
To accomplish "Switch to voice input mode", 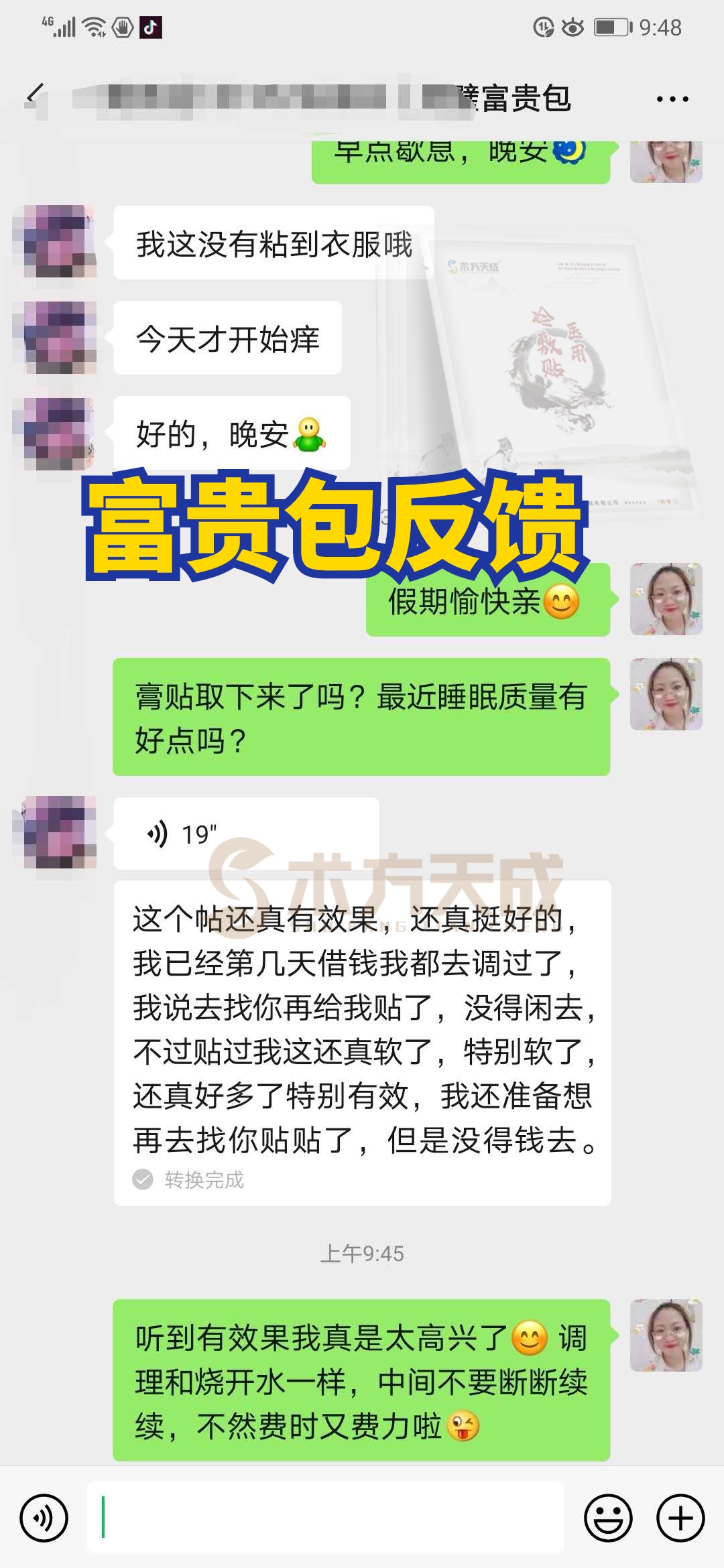I will click(44, 1518).
